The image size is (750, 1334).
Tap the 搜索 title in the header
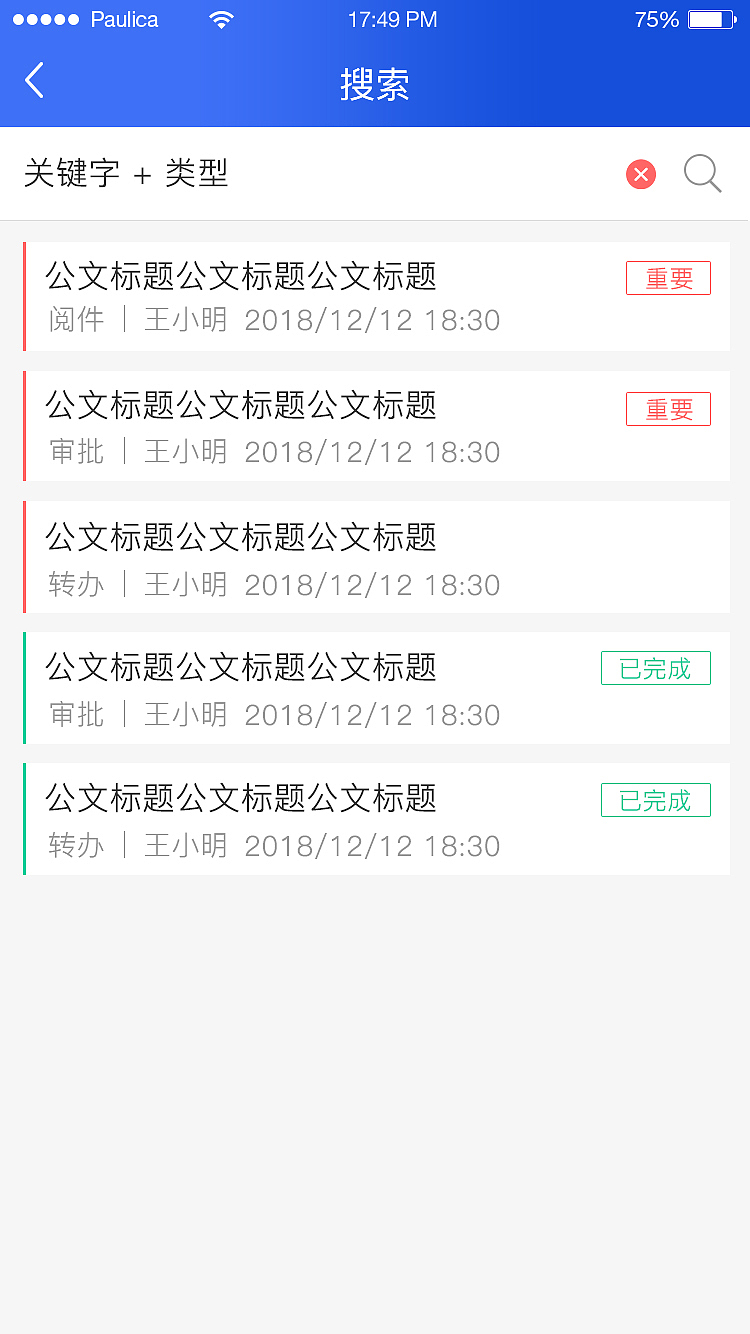click(375, 85)
